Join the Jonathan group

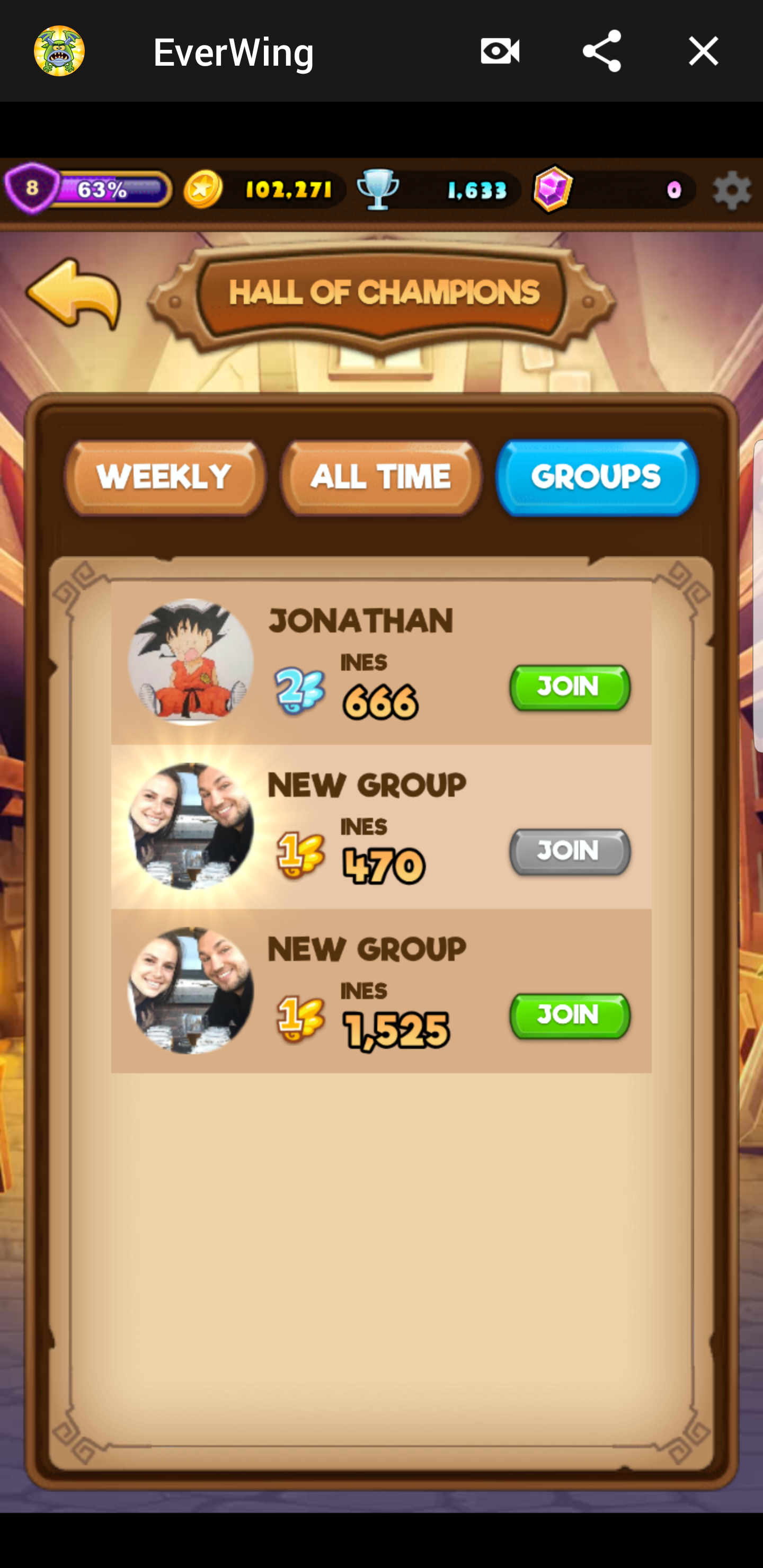[x=570, y=687]
